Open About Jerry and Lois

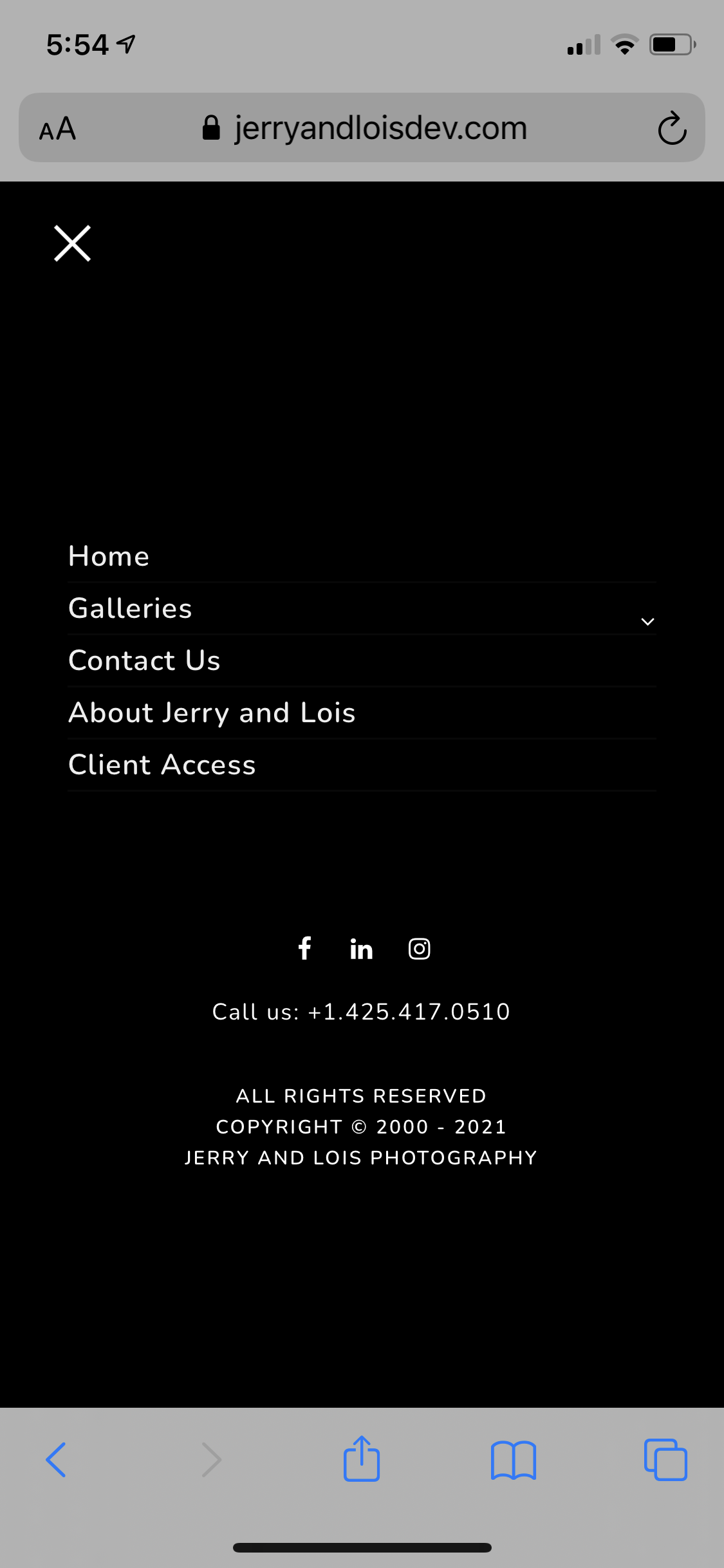click(x=212, y=713)
